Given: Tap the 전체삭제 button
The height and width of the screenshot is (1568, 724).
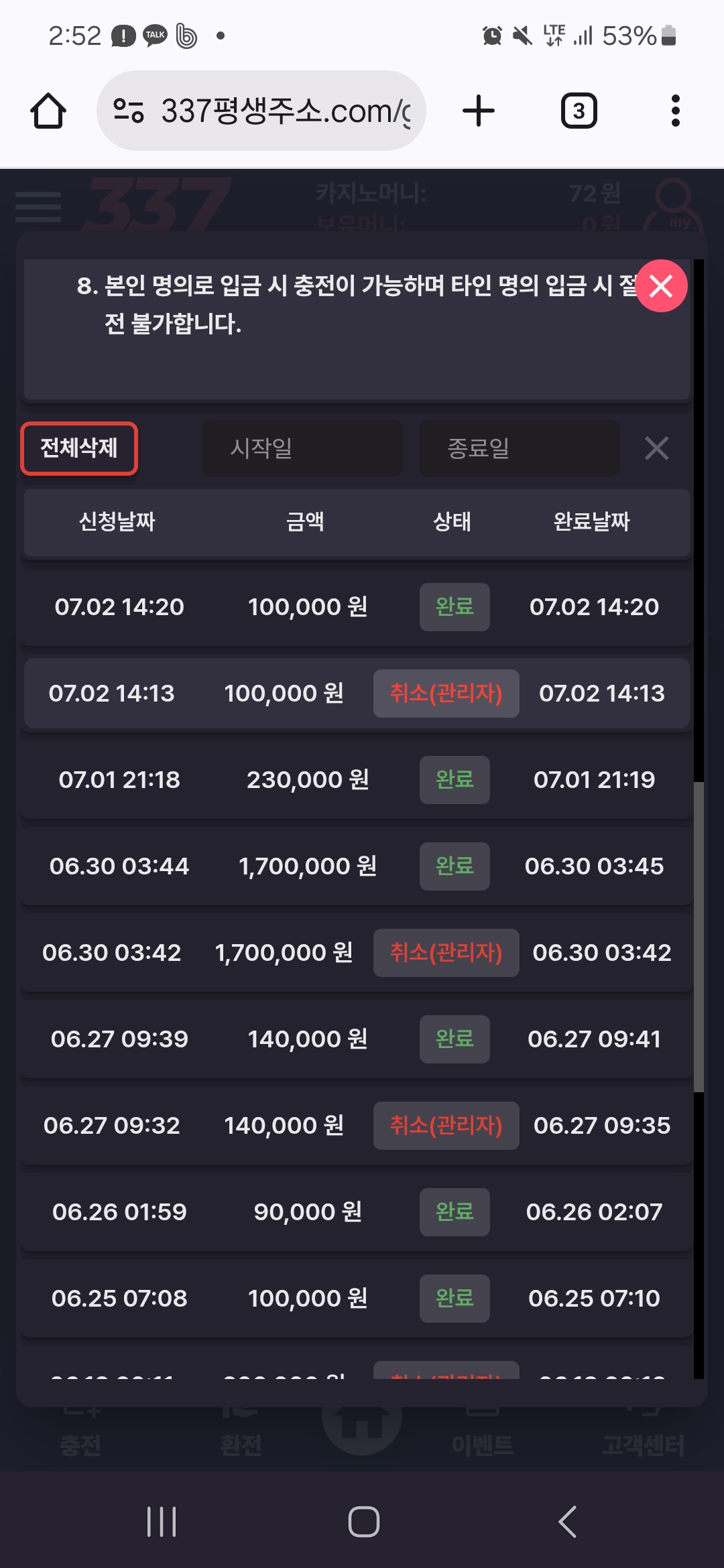Looking at the screenshot, I should (79, 448).
